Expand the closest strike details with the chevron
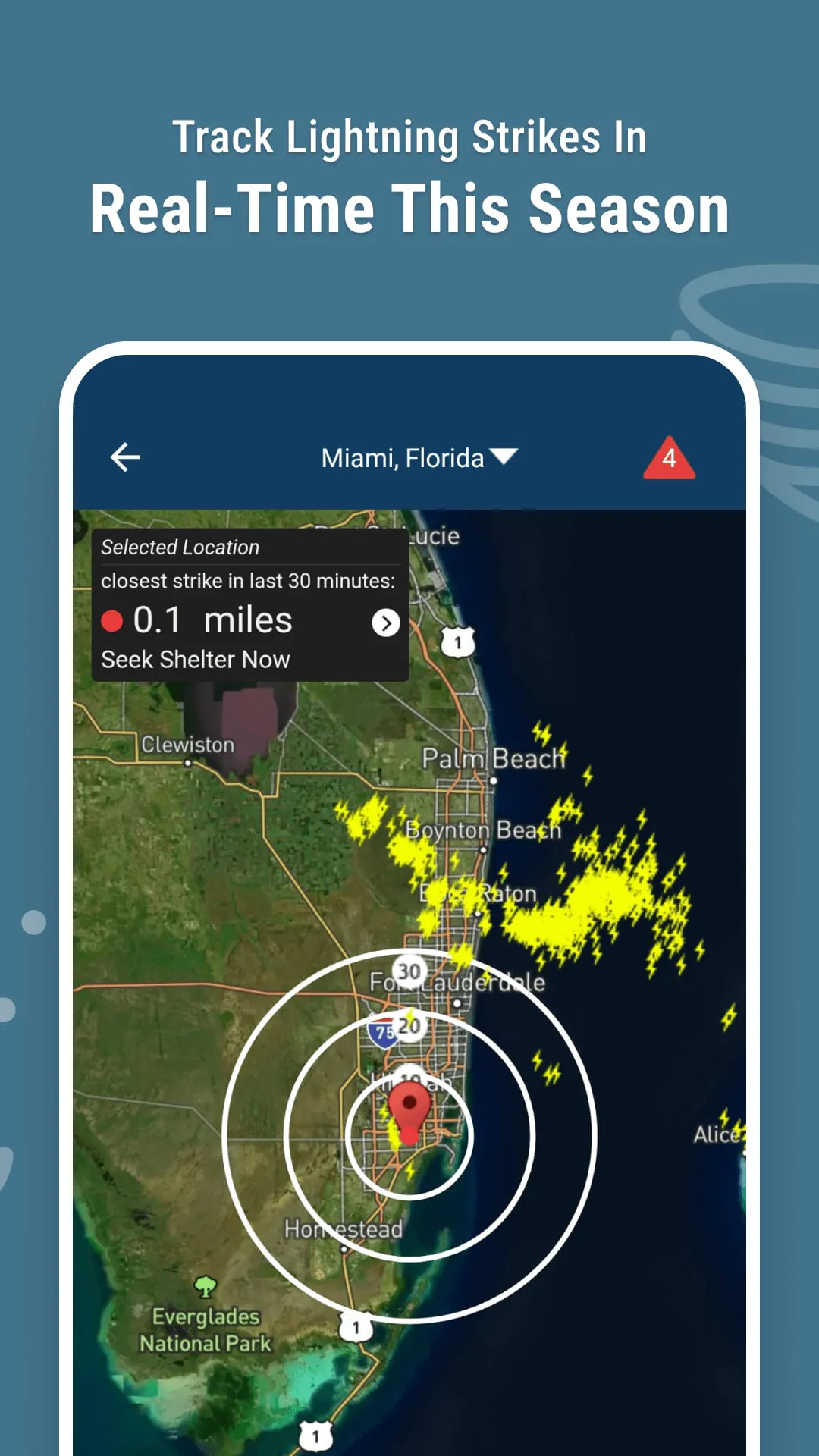This screenshot has height=1456, width=819. [385, 623]
